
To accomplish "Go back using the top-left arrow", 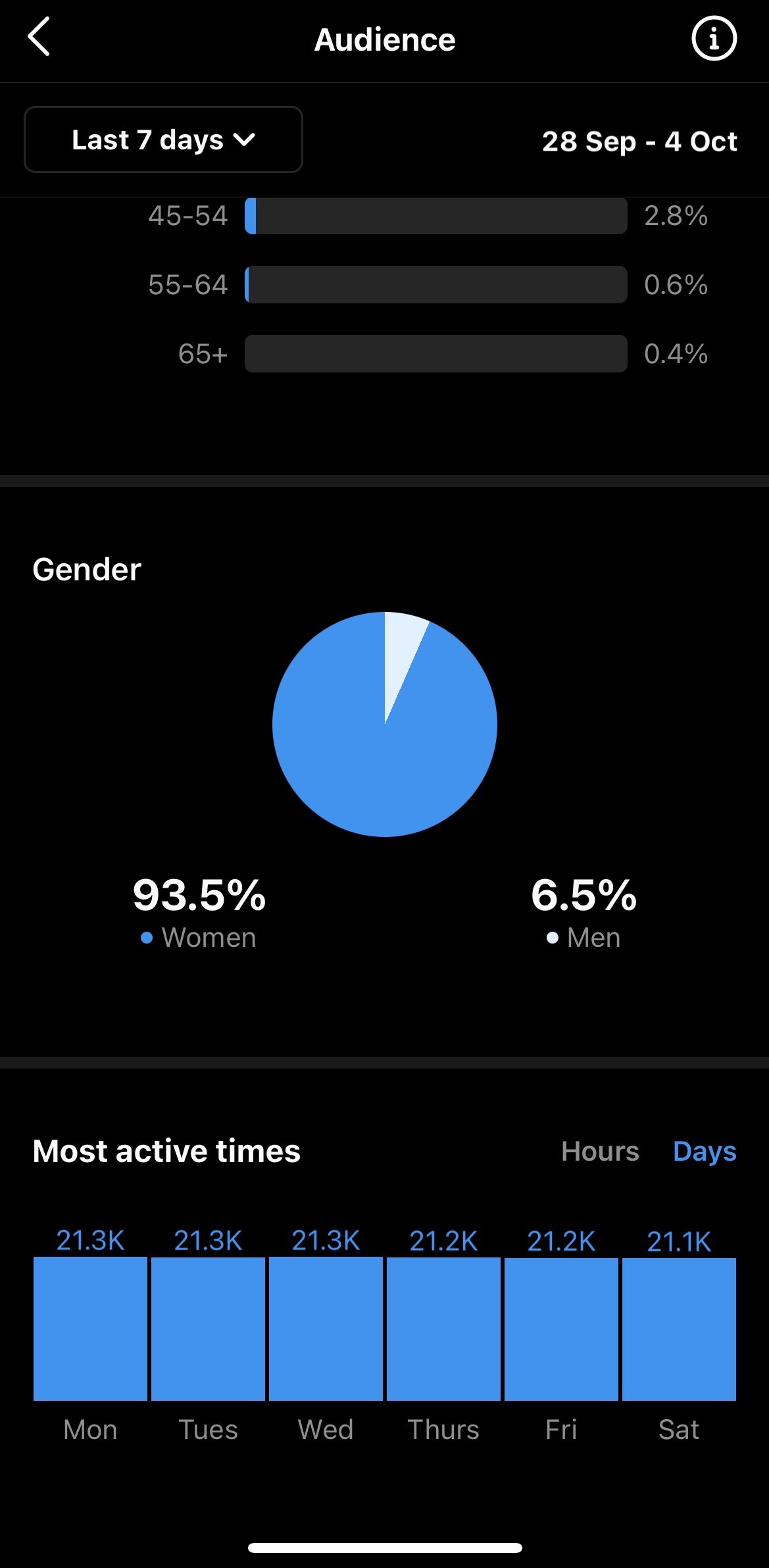I will tap(39, 37).
